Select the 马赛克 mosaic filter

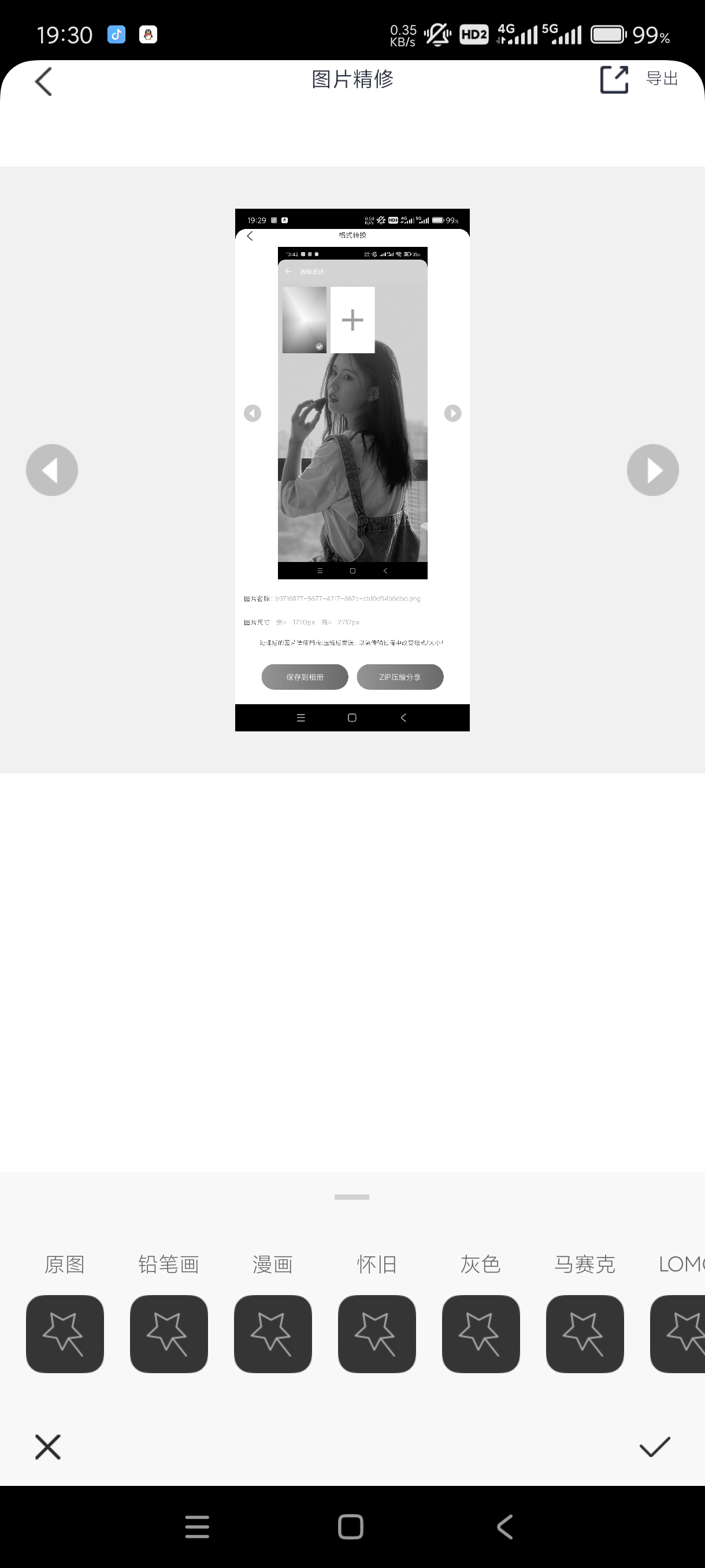click(x=585, y=1333)
